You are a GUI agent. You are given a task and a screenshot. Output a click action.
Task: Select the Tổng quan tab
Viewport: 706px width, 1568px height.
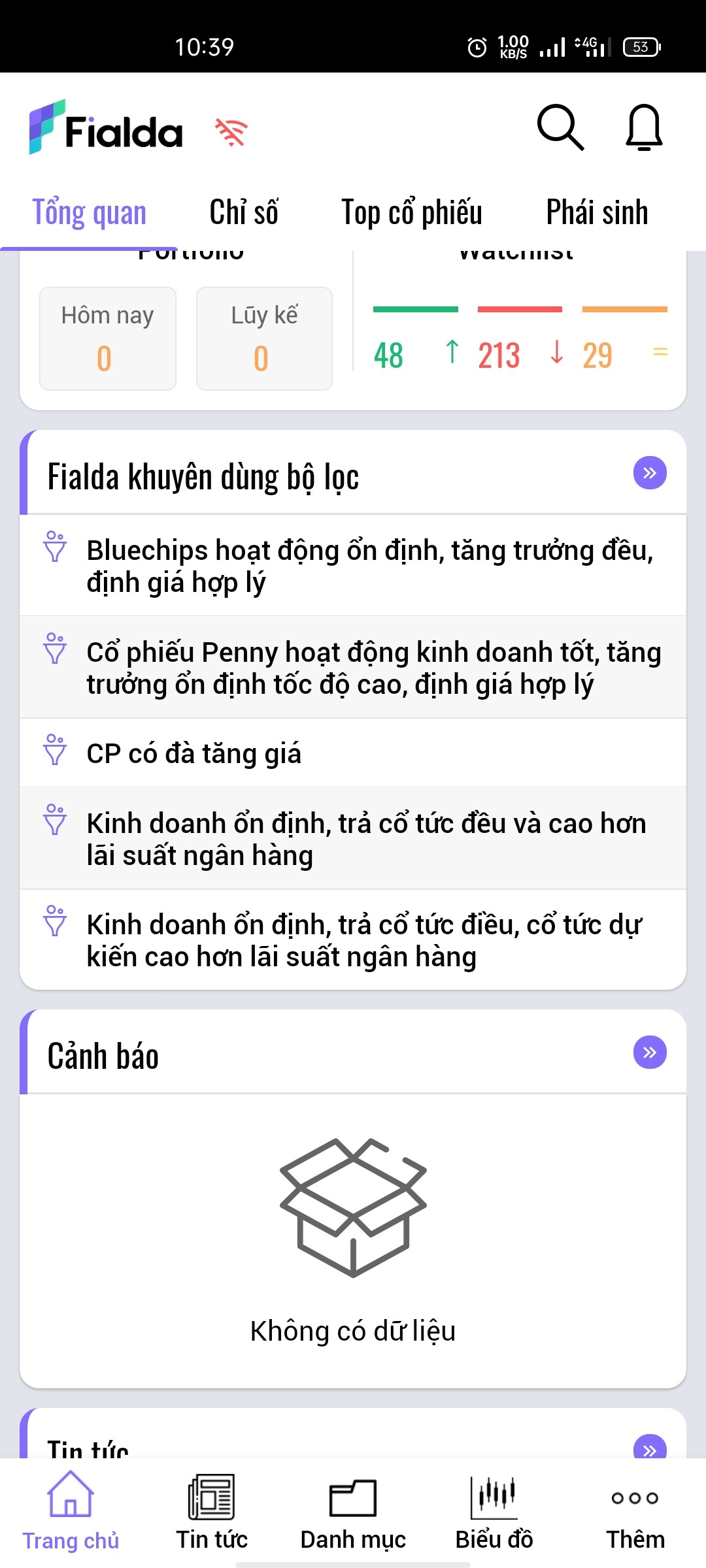point(90,212)
